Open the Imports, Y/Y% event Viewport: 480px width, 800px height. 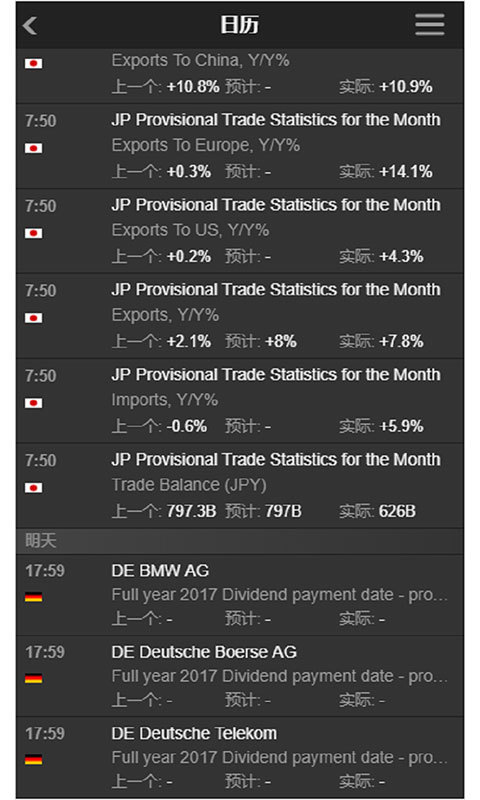(x=240, y=401)
